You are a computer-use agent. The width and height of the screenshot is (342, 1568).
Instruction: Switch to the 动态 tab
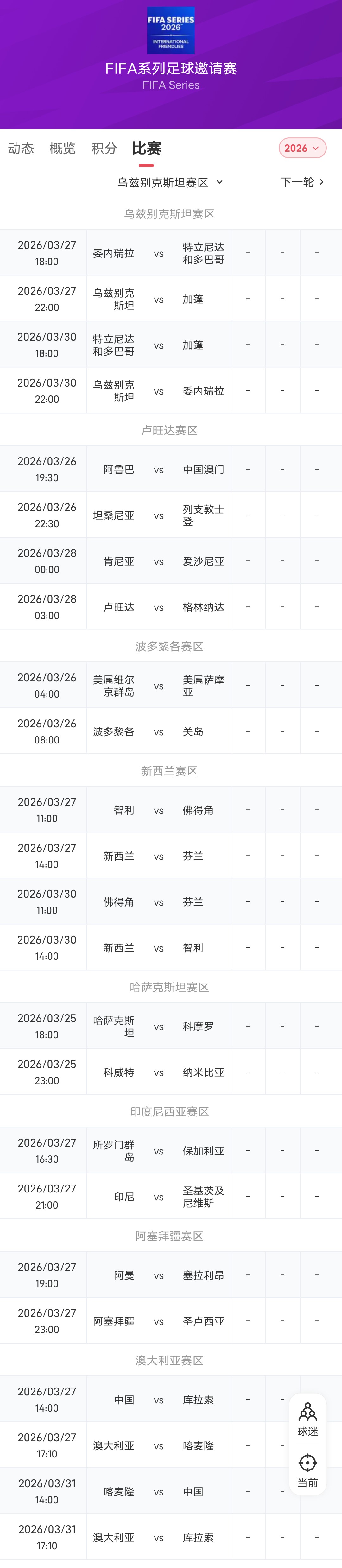point(21,149)
